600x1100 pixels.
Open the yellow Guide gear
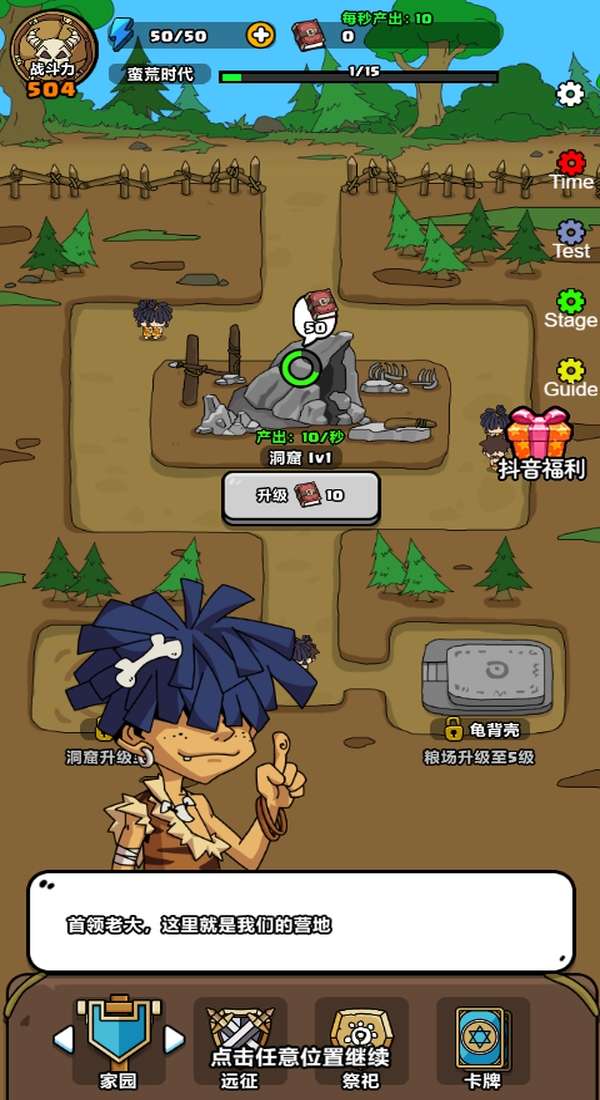[571, 371]
